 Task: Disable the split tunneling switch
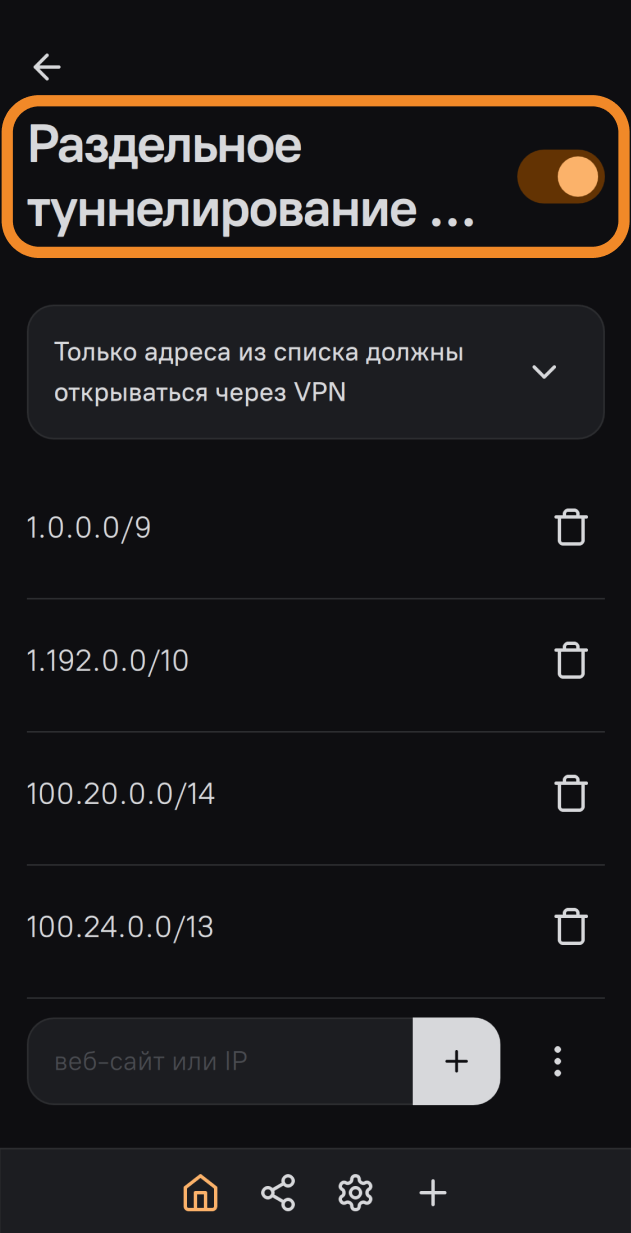pos(560,177)
